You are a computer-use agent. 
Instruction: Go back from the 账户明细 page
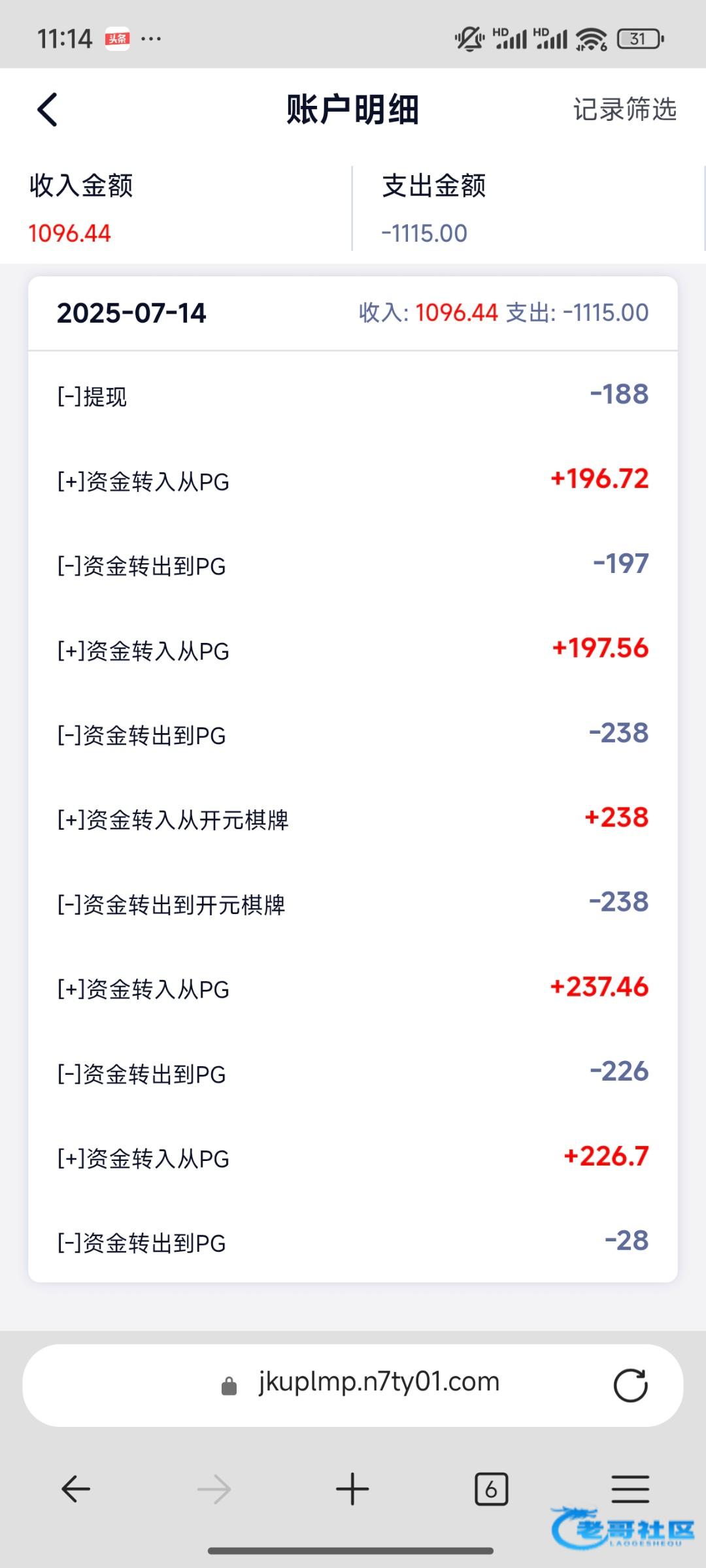point(48,109)
